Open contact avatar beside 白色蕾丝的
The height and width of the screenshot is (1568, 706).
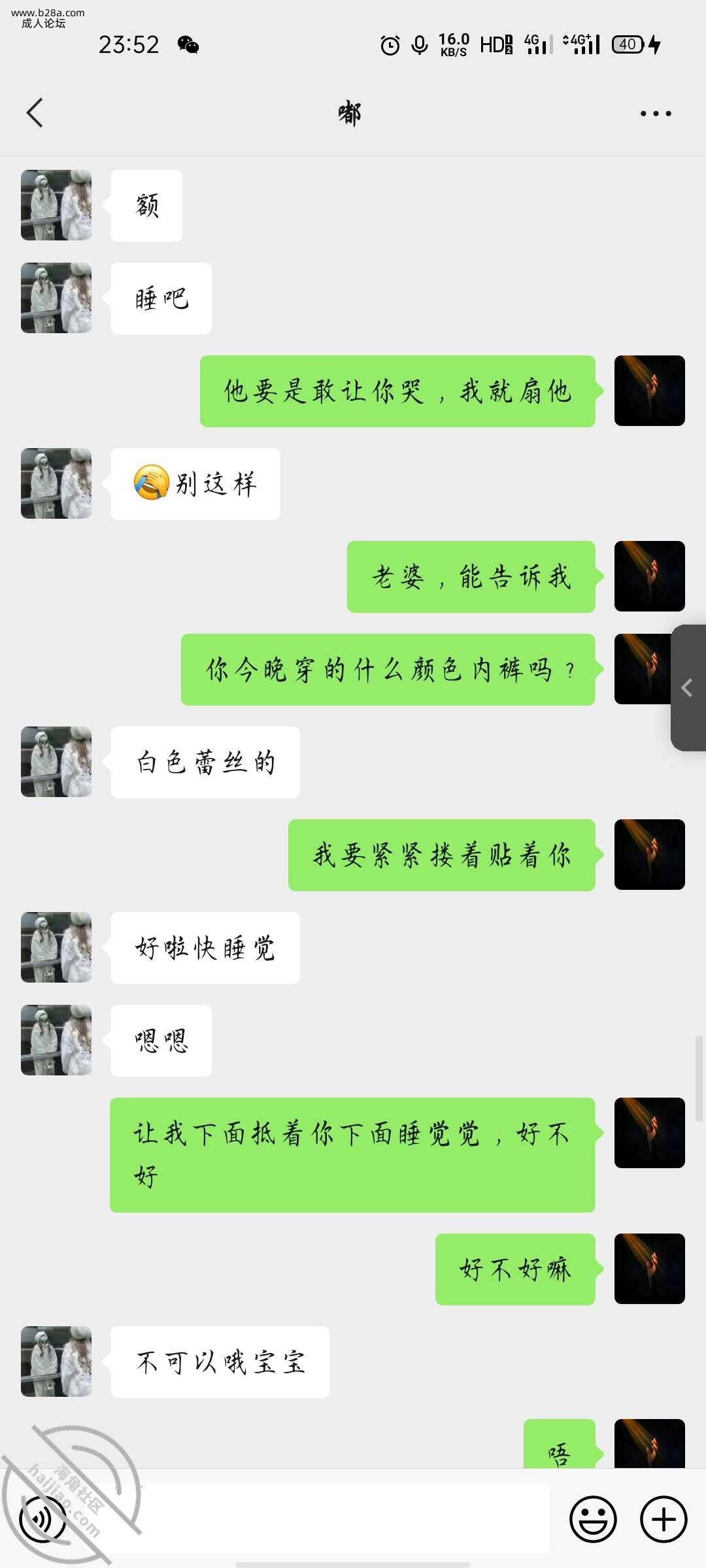56,762
